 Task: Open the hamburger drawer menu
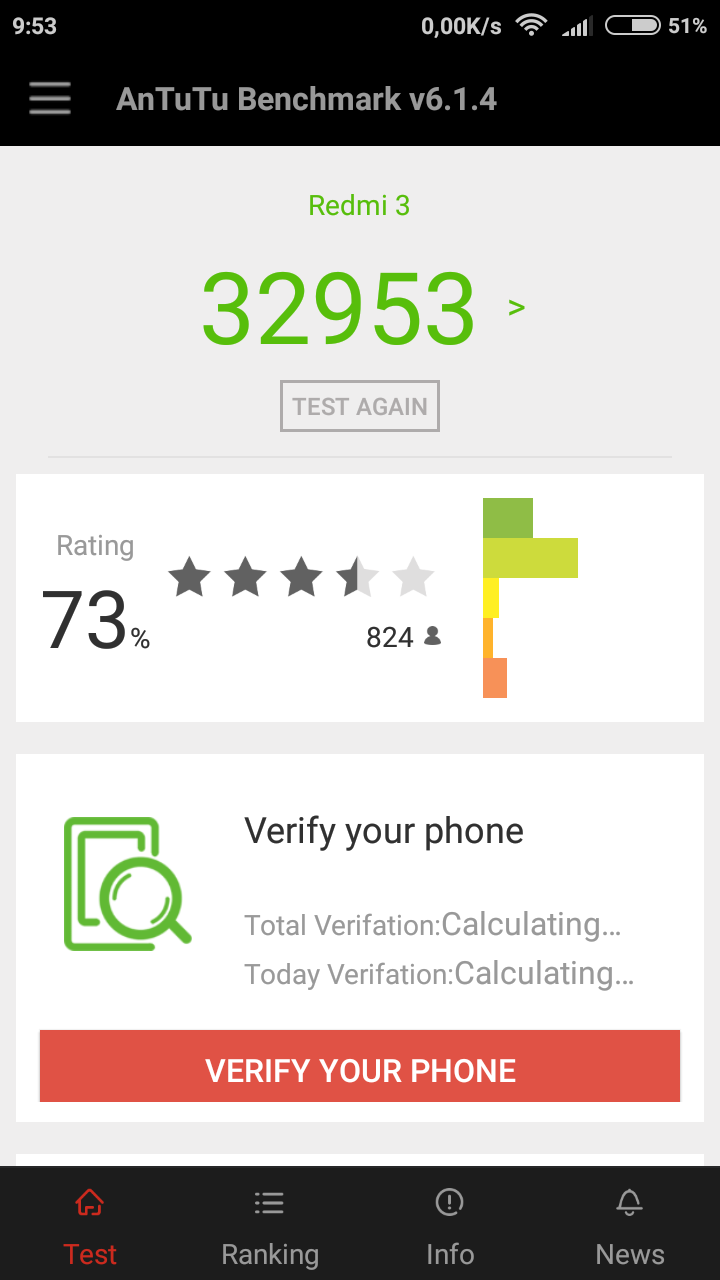pos(50,99)
